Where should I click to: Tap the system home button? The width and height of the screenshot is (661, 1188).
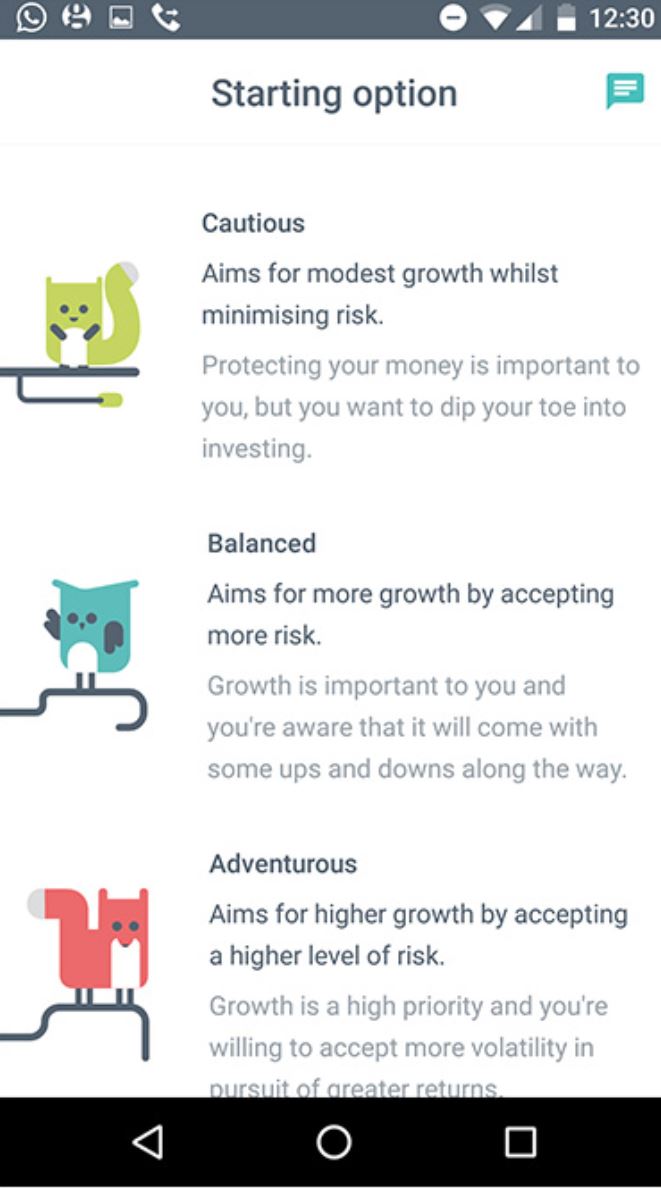click(334, 1142)
